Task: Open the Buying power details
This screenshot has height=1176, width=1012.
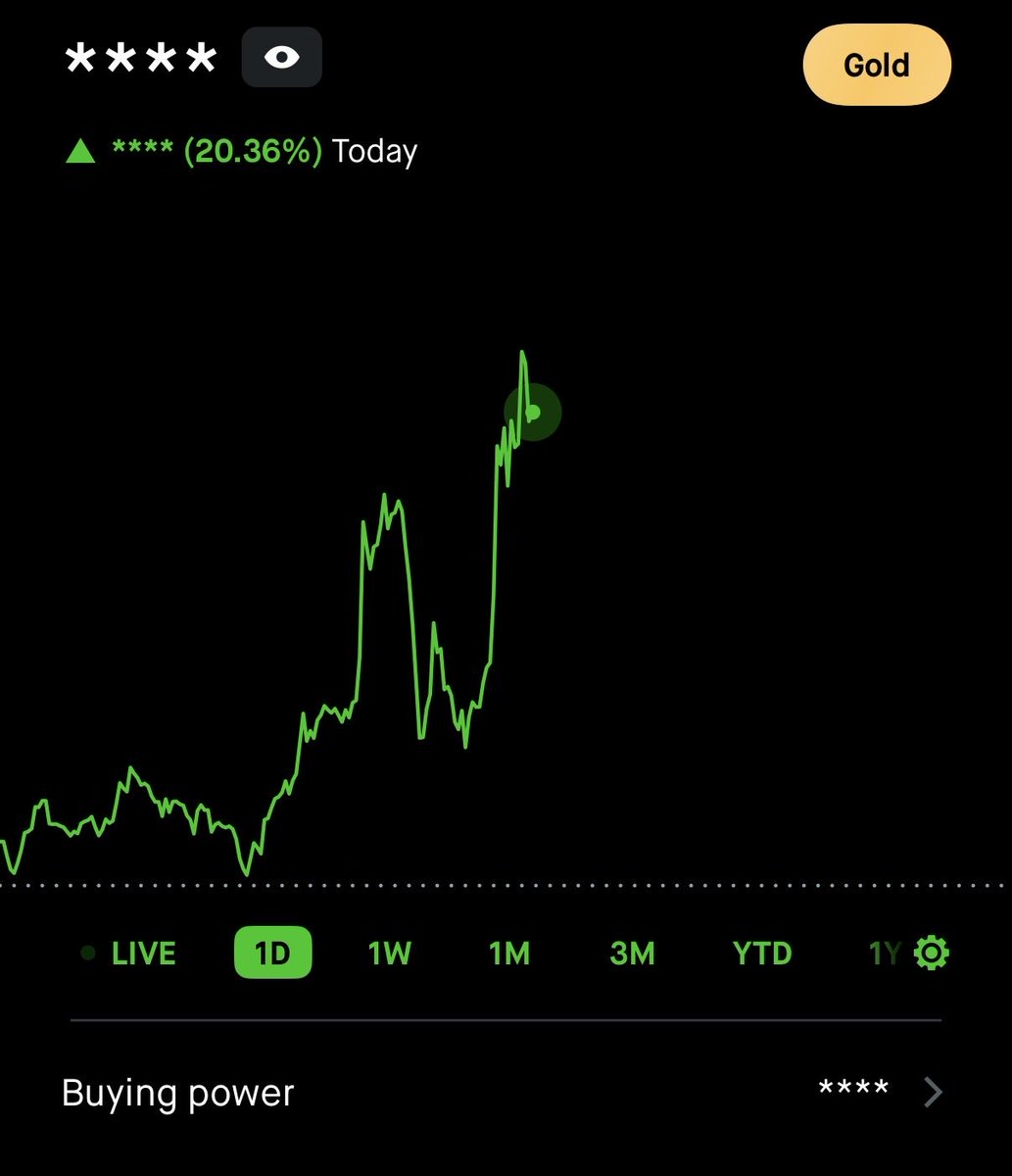Action: point(502,1092)
